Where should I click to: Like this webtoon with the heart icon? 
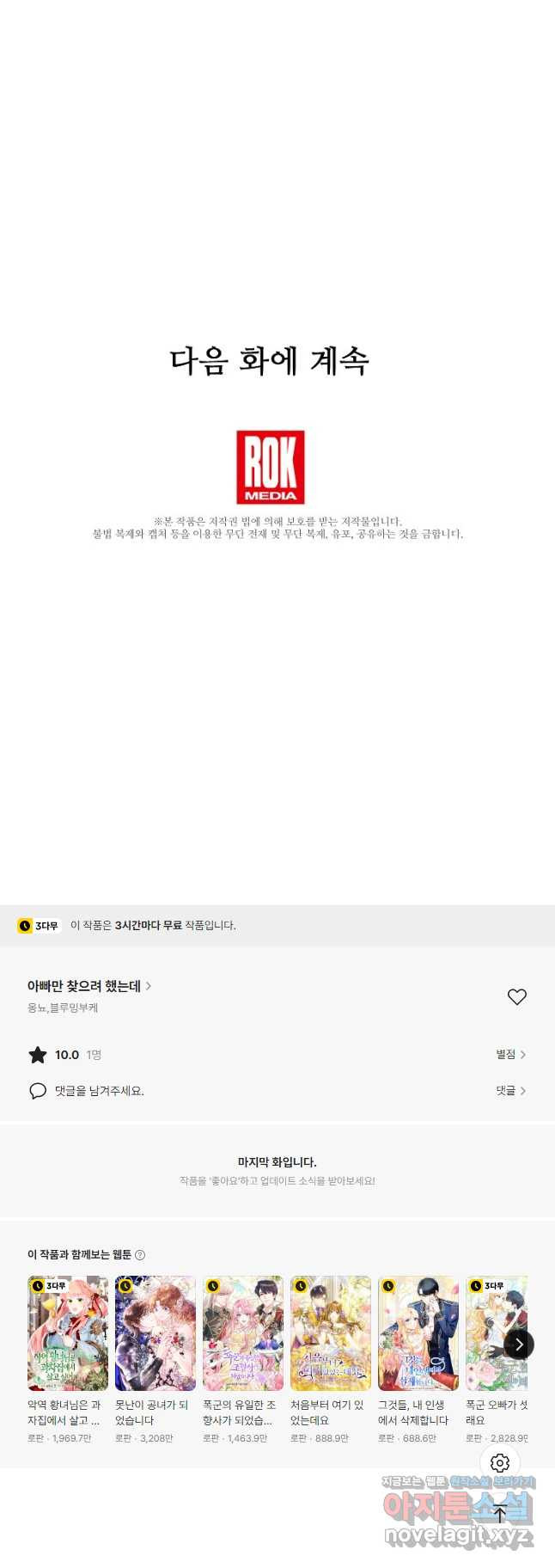(x=516, y=996)
